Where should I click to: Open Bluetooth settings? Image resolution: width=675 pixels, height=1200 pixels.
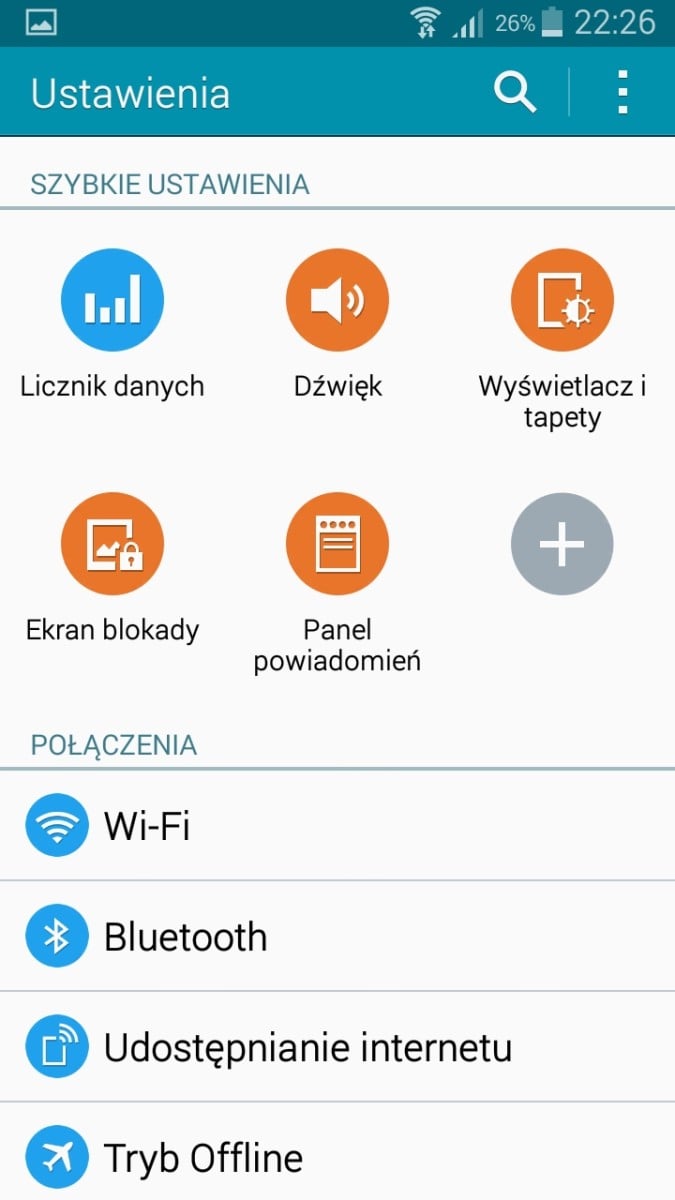point(337,937)
